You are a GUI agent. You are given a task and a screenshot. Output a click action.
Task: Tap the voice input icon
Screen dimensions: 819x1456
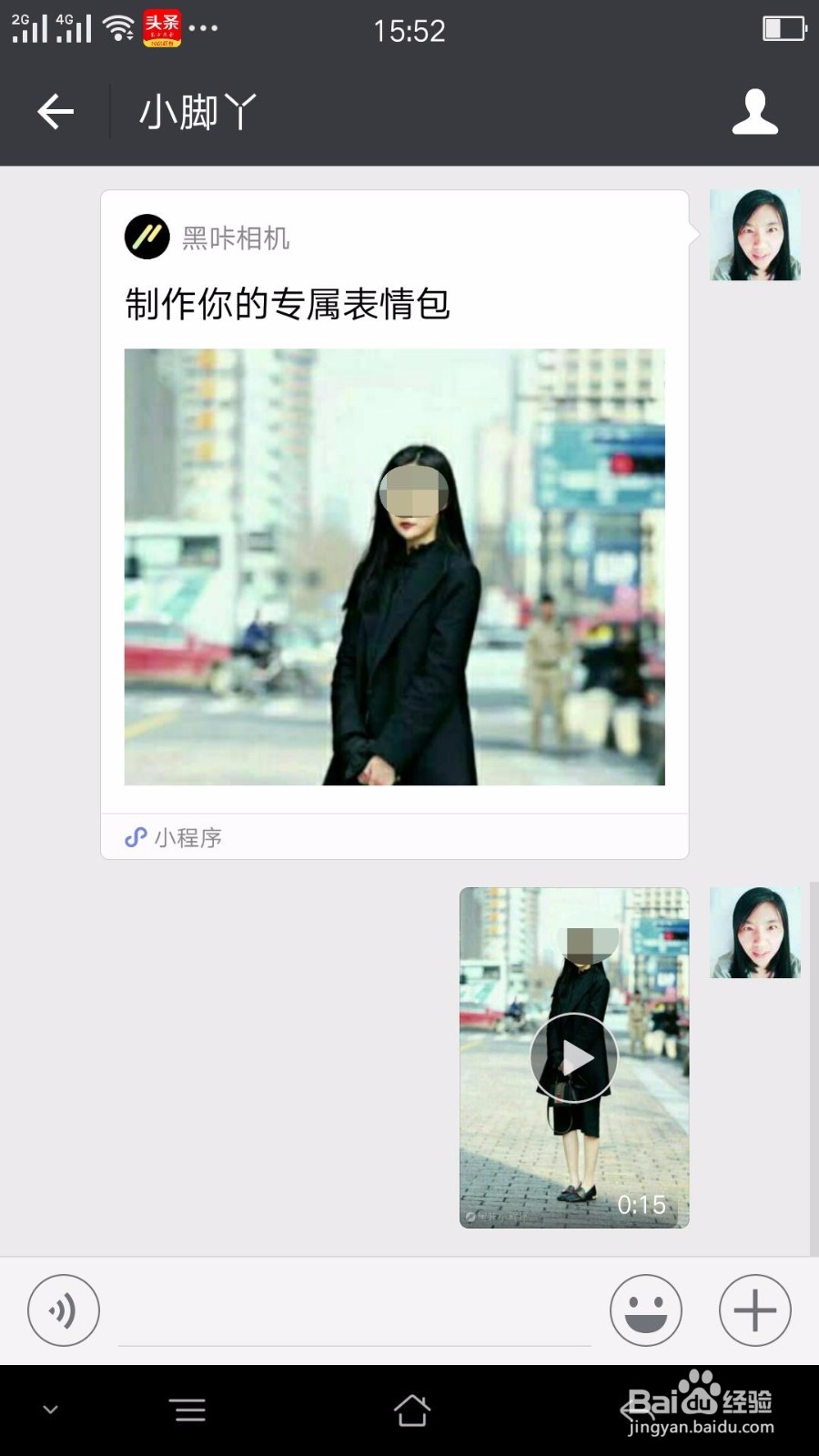pyautogui.click(x=64, y=1309)
